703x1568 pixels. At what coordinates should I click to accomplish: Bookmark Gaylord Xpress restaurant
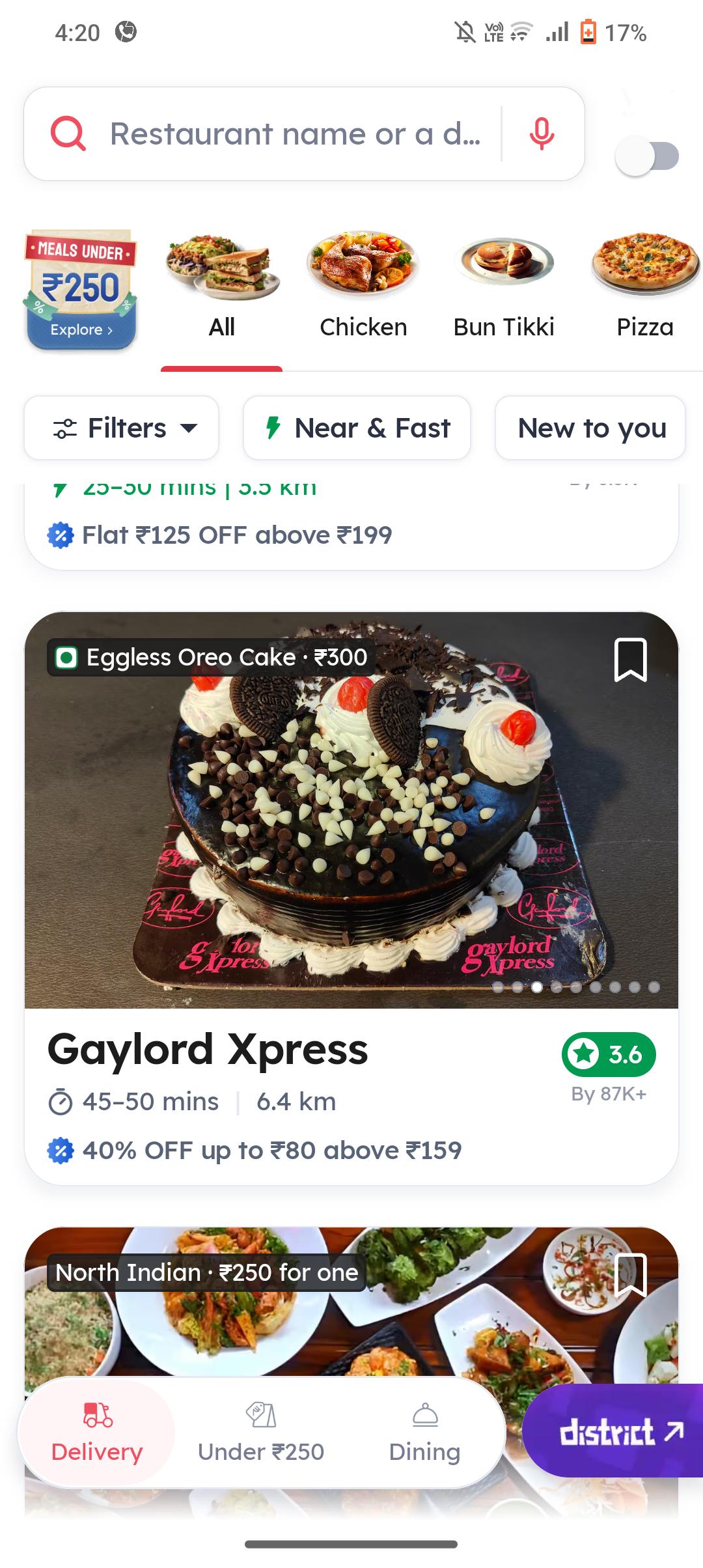630,660
